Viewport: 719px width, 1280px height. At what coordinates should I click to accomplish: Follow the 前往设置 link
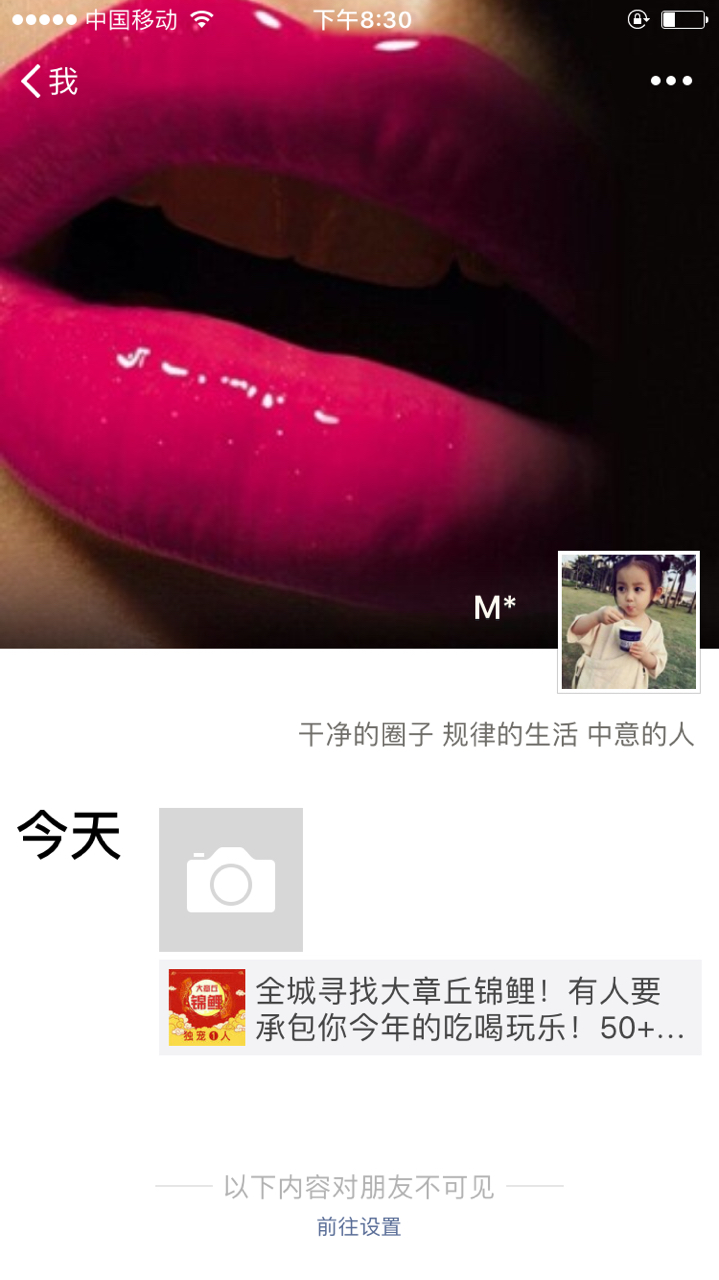click(359, 1227)
